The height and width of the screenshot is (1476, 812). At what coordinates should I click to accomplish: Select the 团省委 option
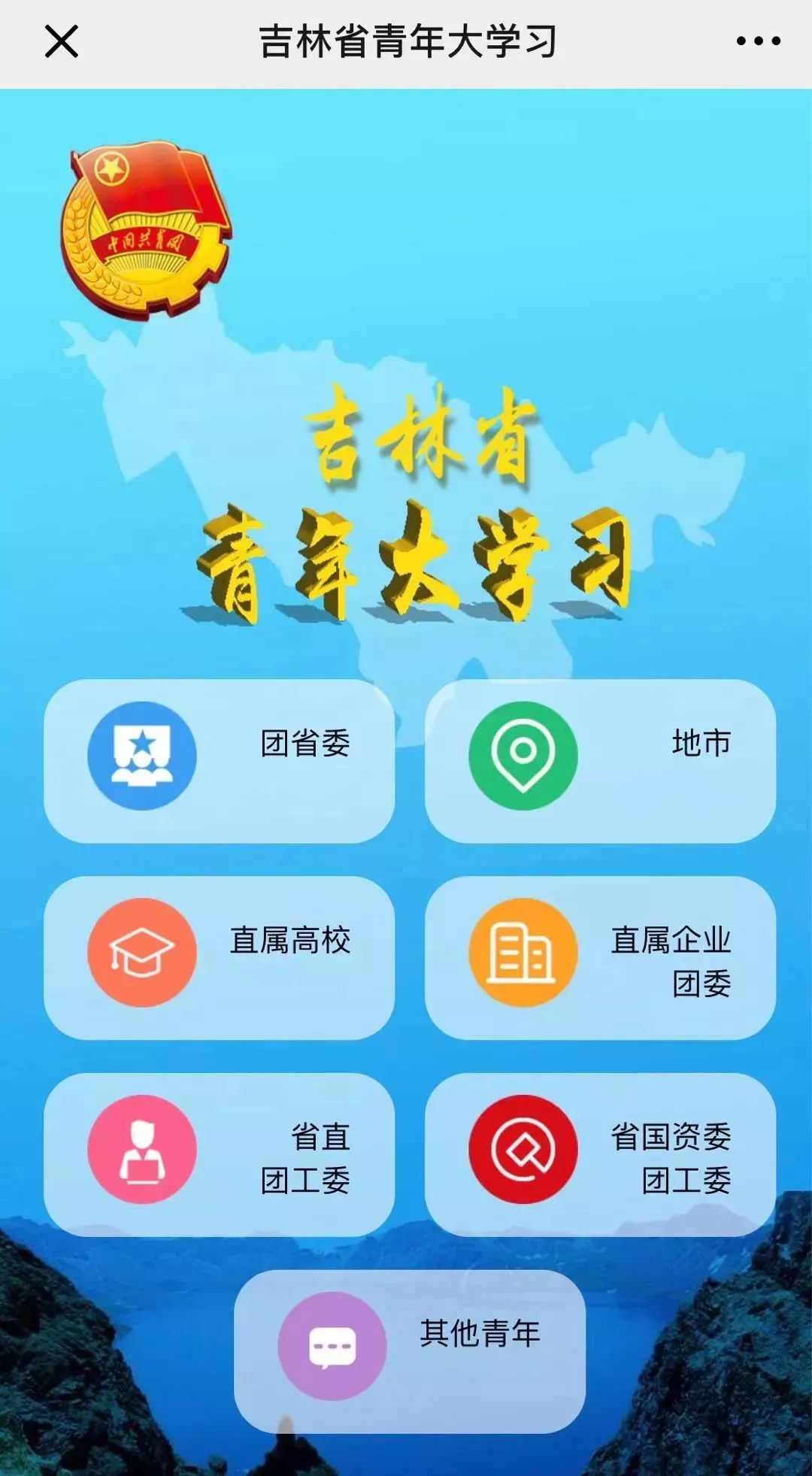219,760
